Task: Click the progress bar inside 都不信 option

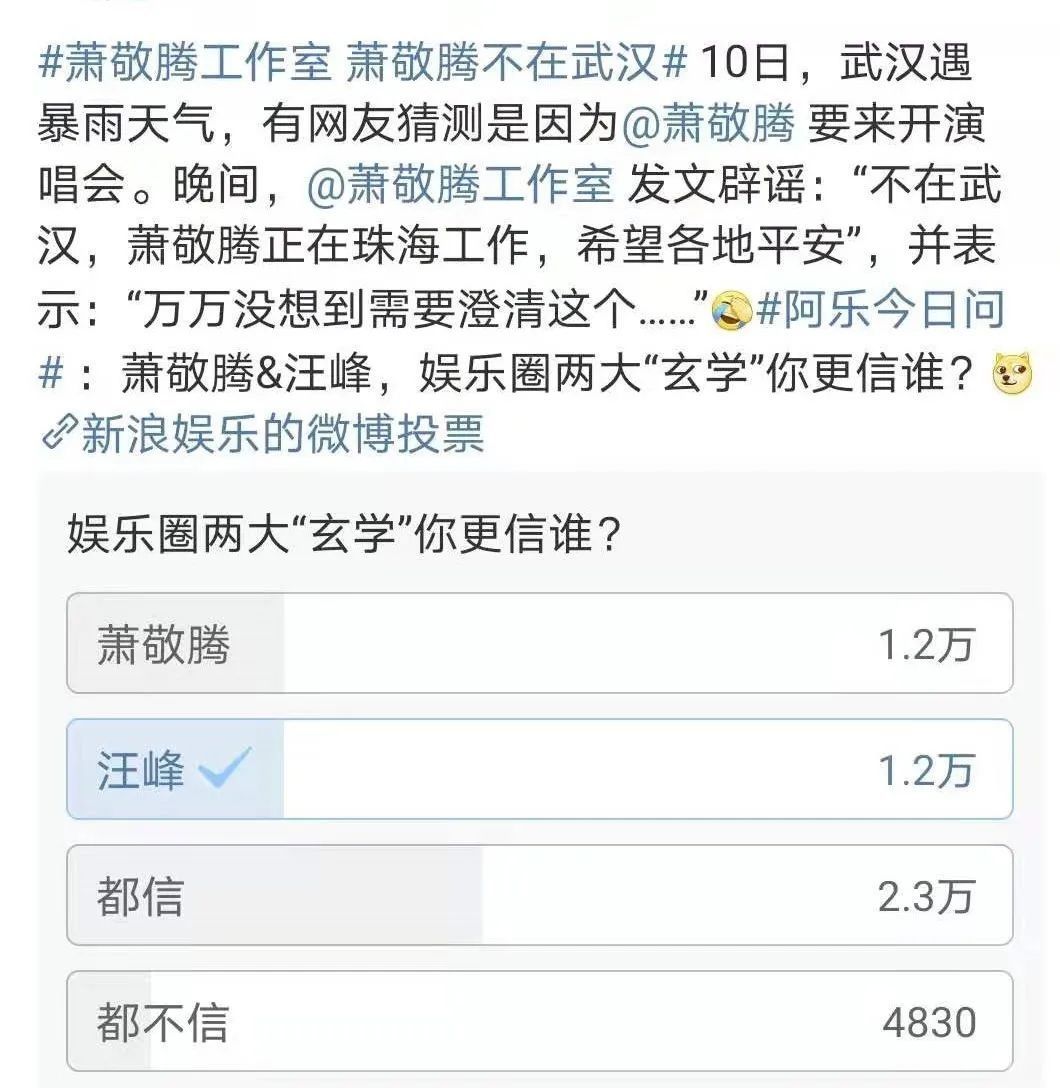Action: point(110,1020)
